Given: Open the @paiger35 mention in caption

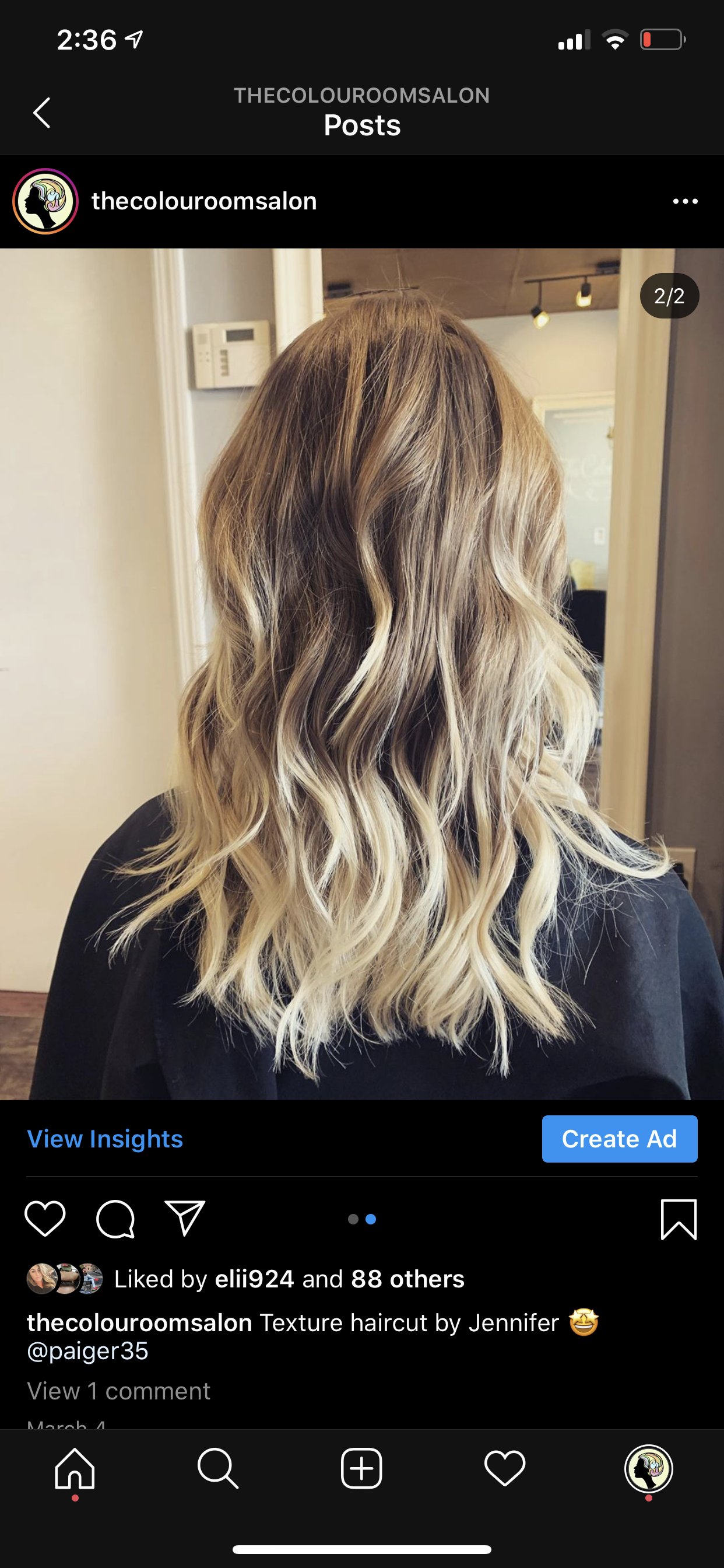Looking at the screenshot, I should click(87, 1350).
